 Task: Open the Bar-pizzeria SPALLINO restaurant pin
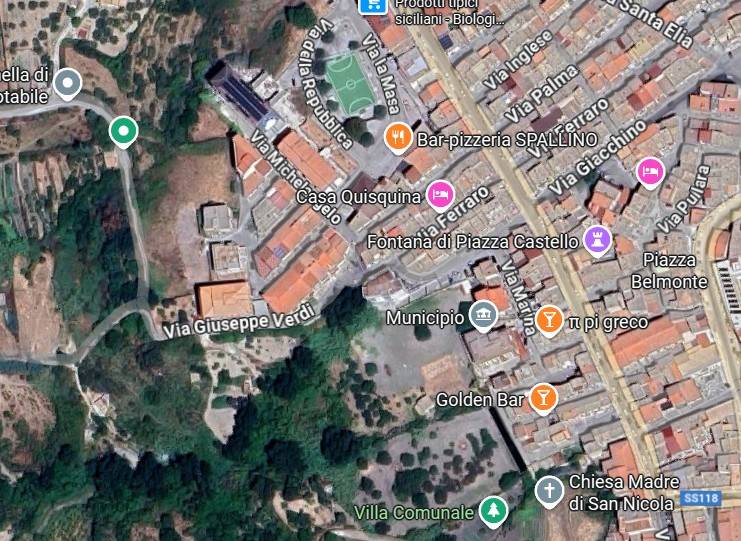[398, 137]
